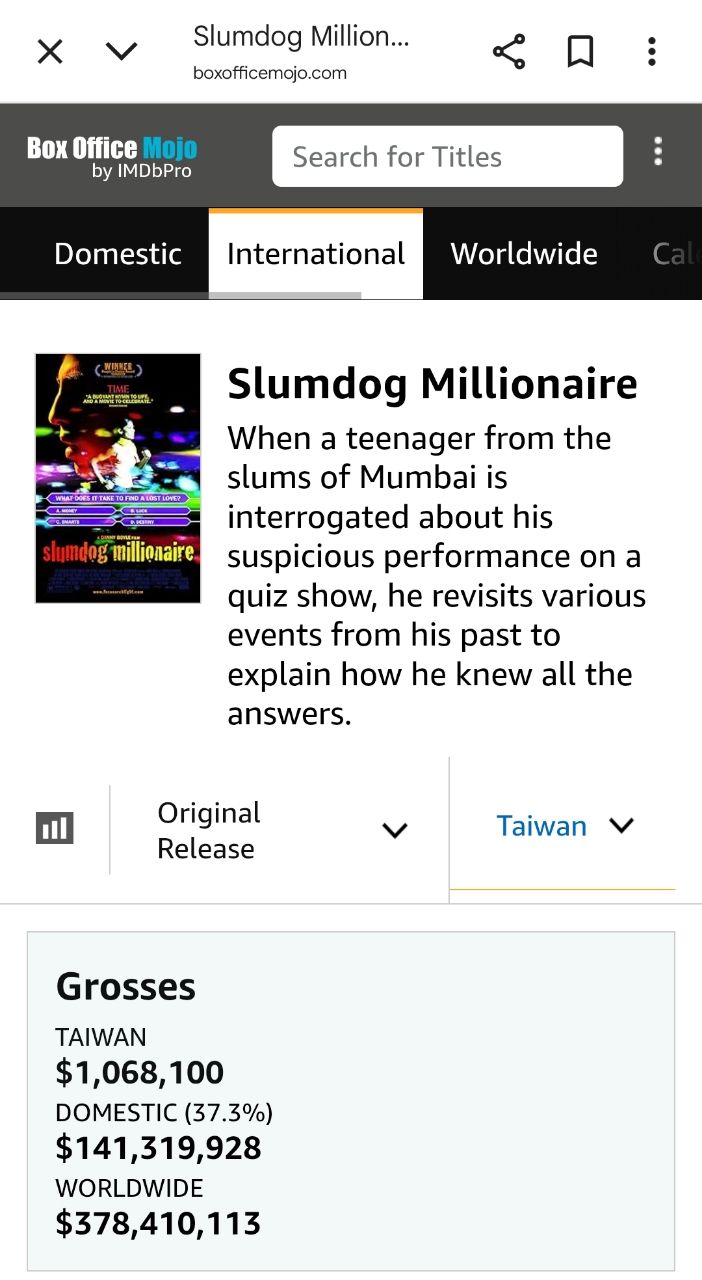
Task: Select the International tab
Action: pos(316,254)
